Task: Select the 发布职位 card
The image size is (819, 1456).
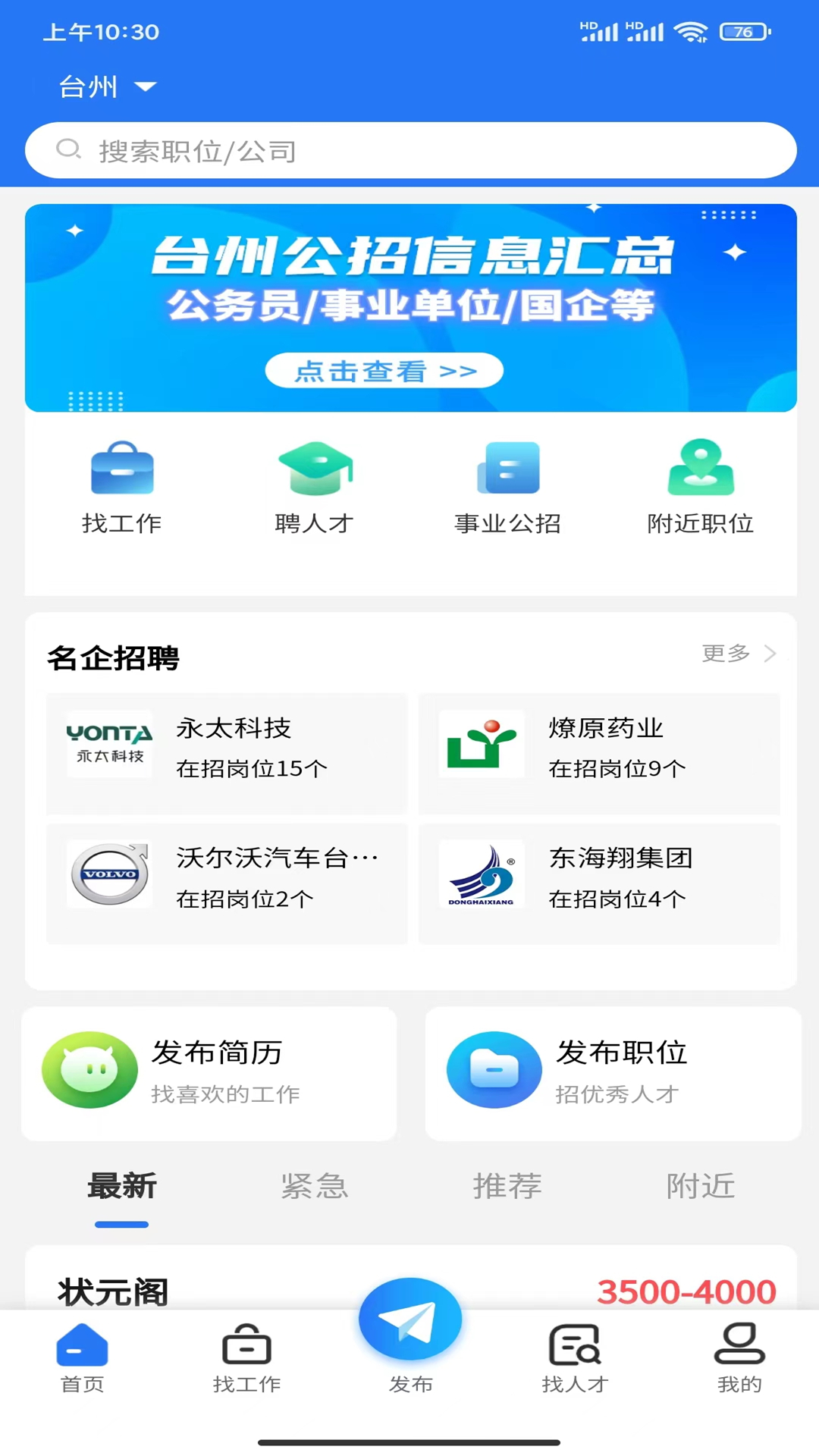Action: click(x=613, y=1072)
